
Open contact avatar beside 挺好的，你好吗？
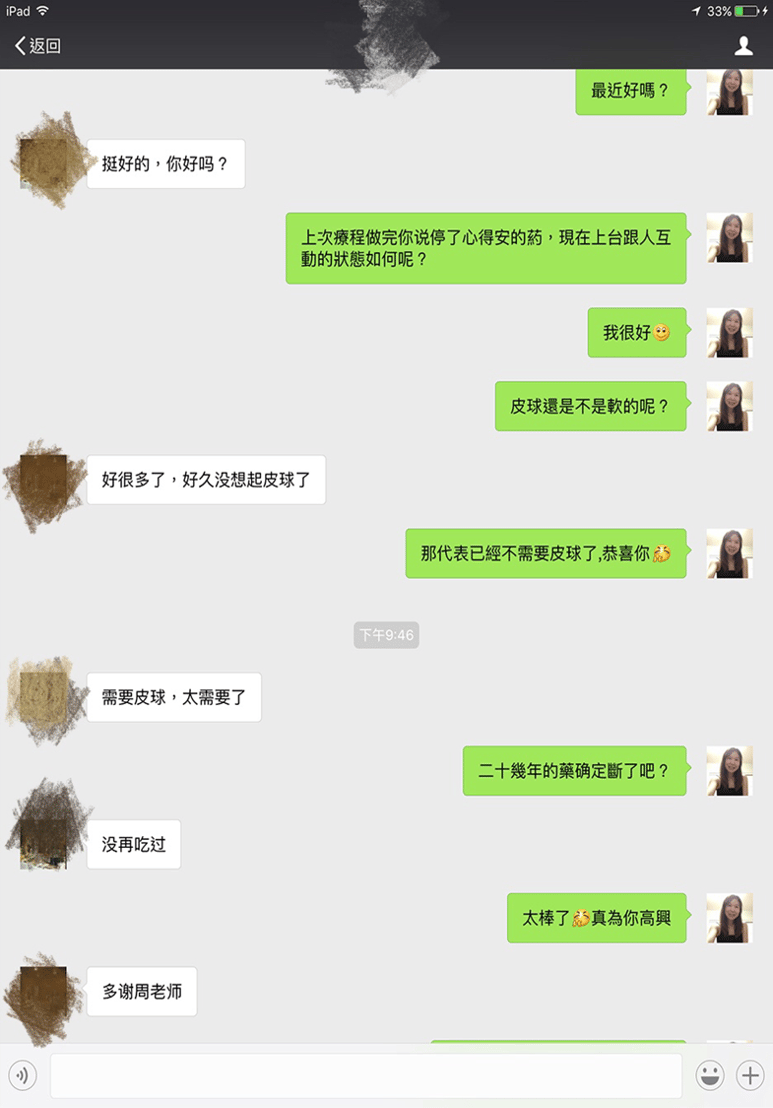44,163
